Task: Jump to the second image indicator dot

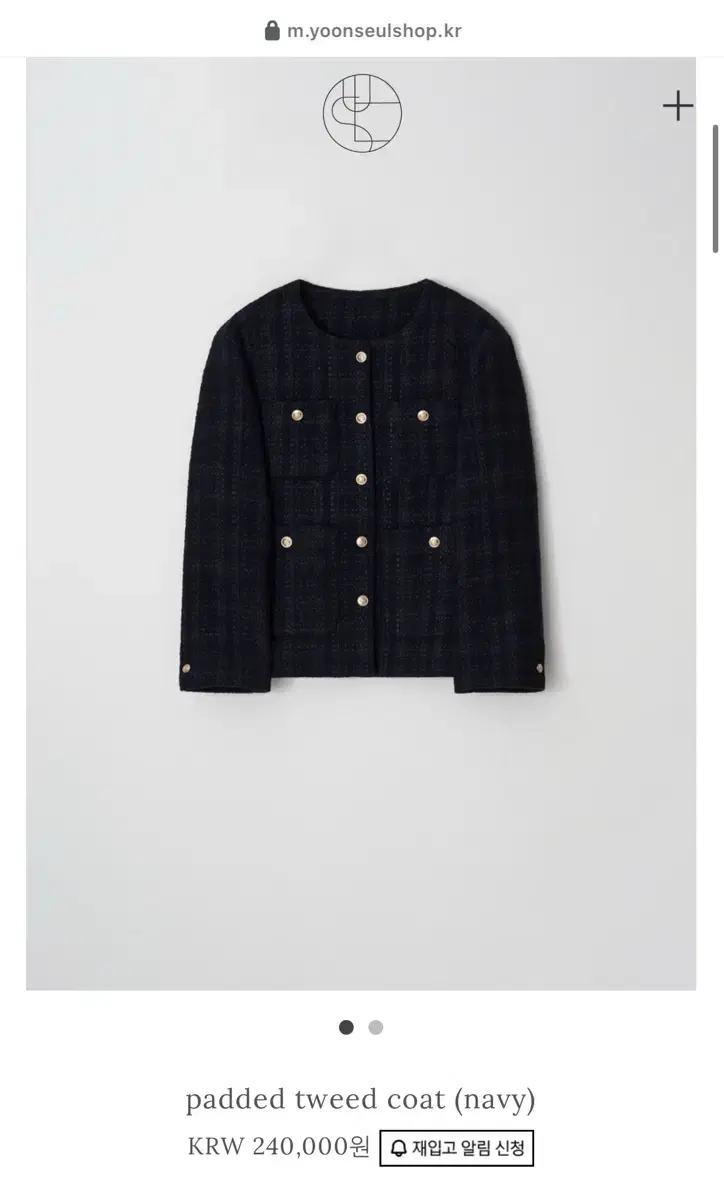Action: tap(376, 1027)
